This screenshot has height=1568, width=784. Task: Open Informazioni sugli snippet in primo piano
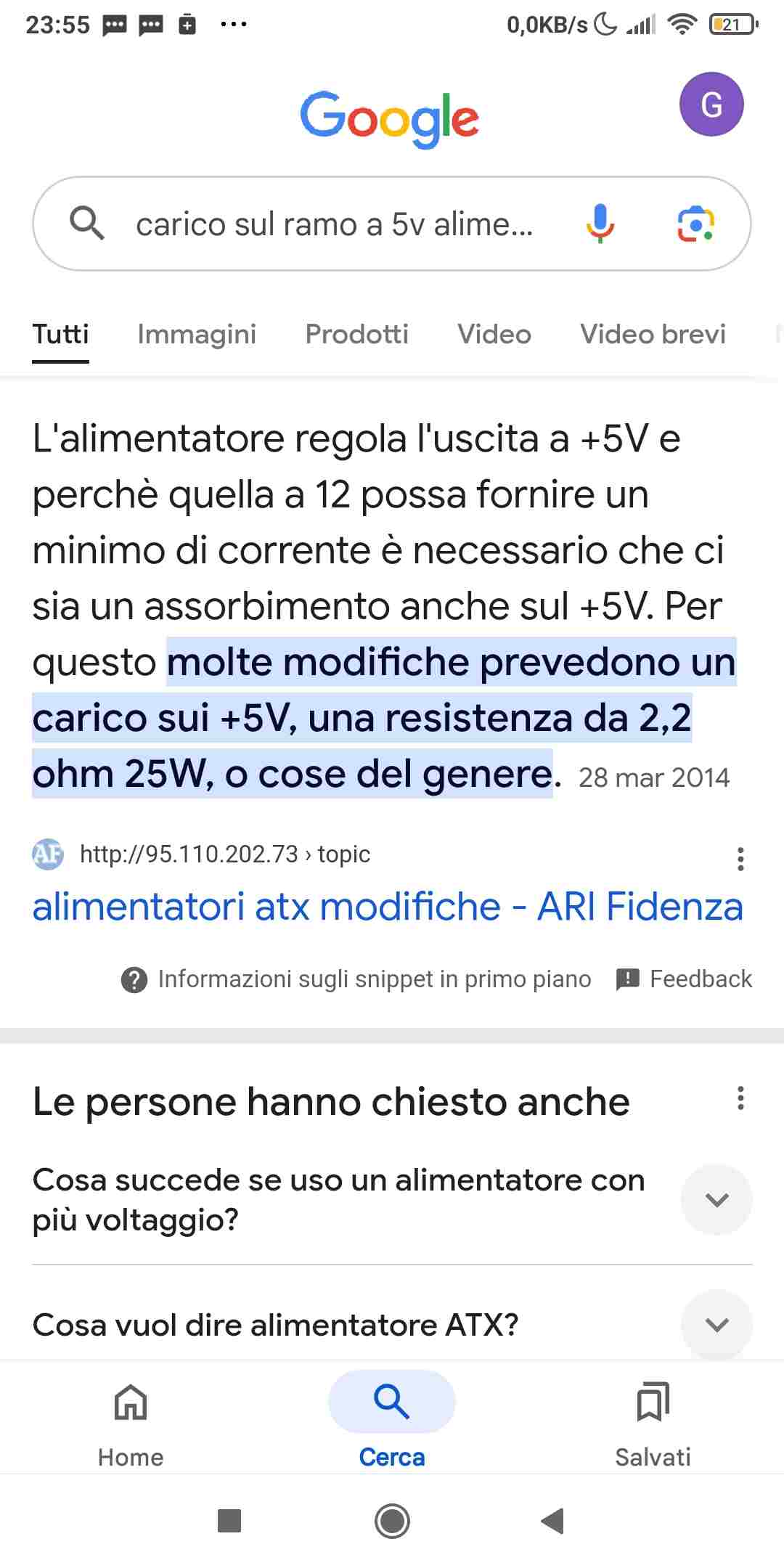(x=356, y=979)
